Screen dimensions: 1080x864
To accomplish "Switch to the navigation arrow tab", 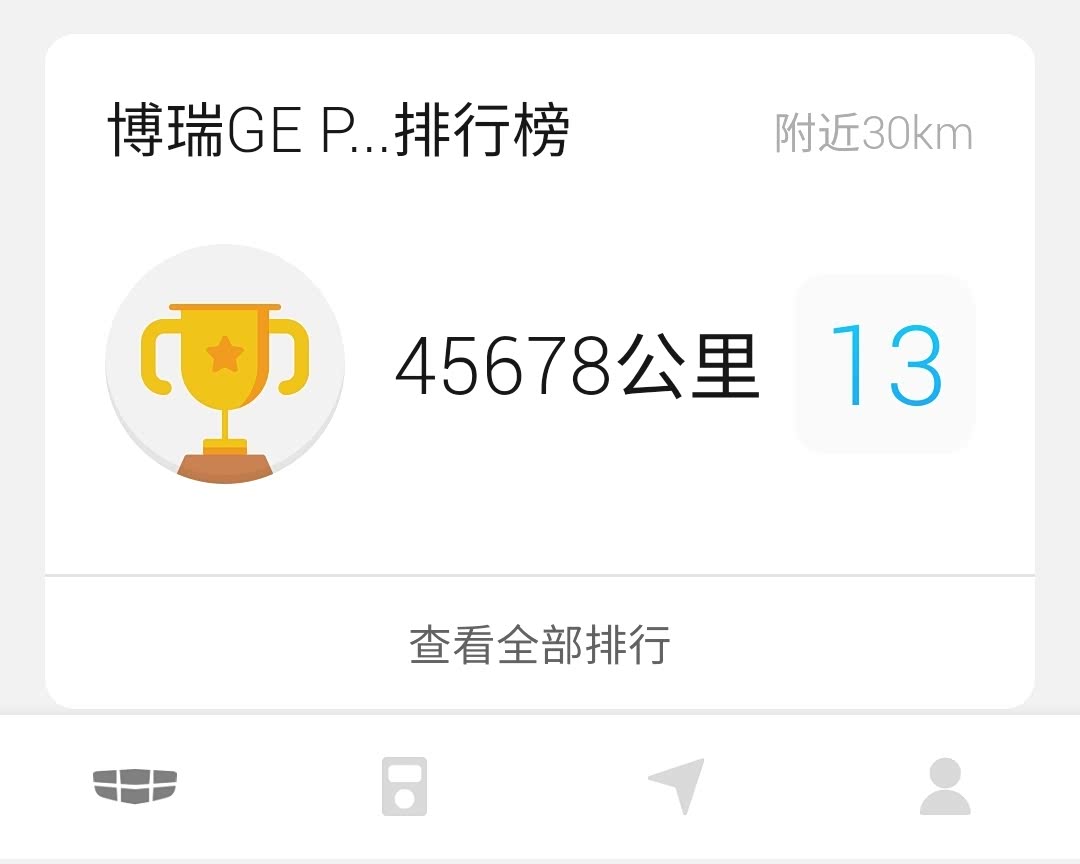I will [677, 785].
